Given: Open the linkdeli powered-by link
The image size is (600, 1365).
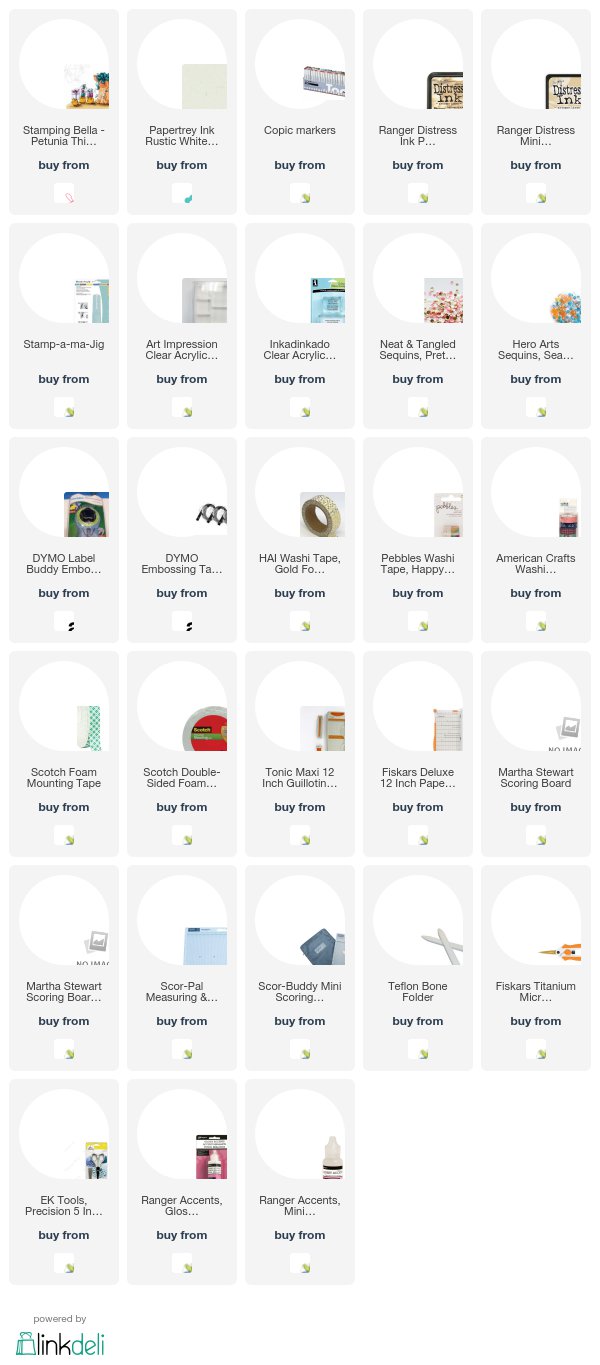Looking at the screenshot, I should click(60, 1337).
